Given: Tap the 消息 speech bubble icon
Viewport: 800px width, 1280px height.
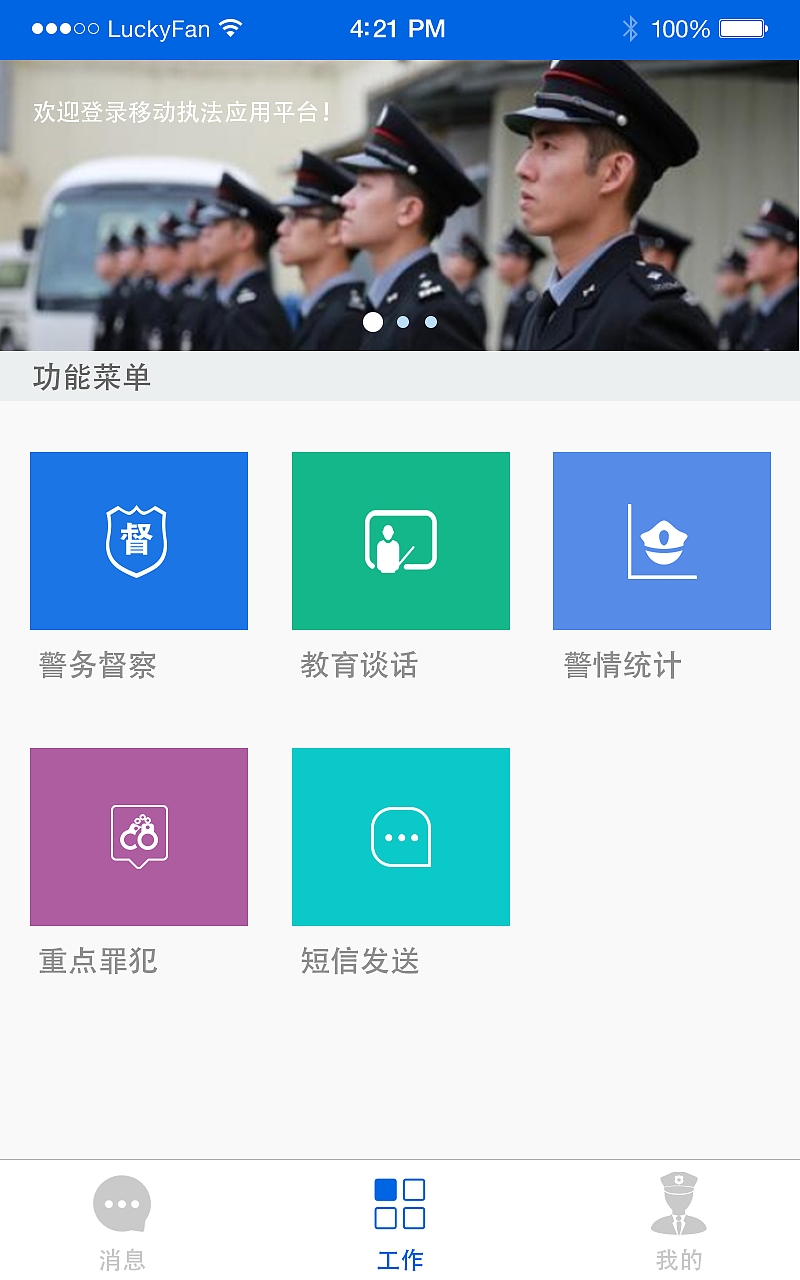Looking at the screenshot, I should point(122,1204).
